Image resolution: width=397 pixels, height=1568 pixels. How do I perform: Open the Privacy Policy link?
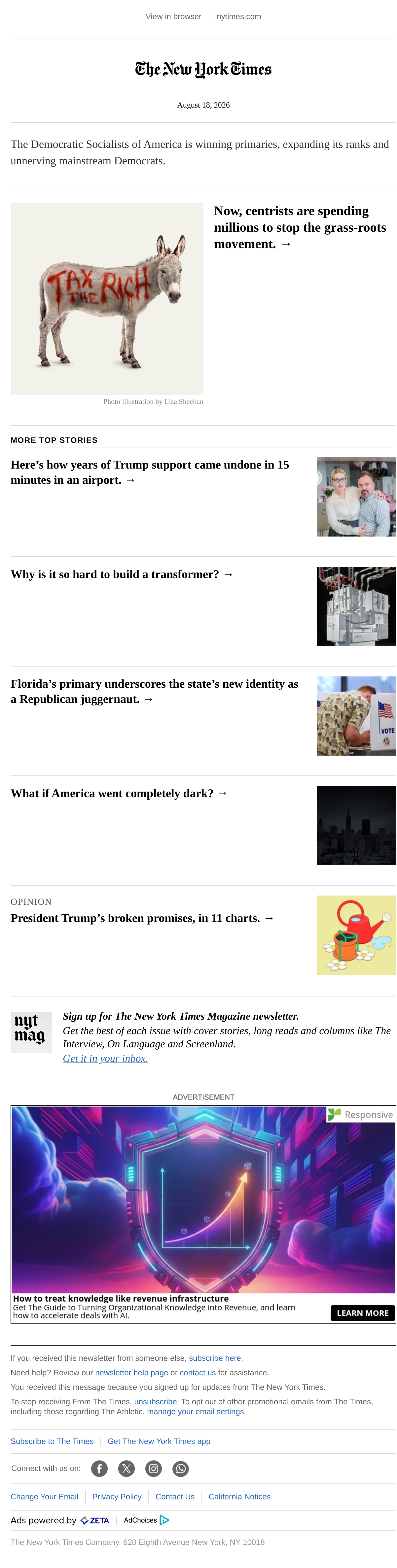point(117,1497)
